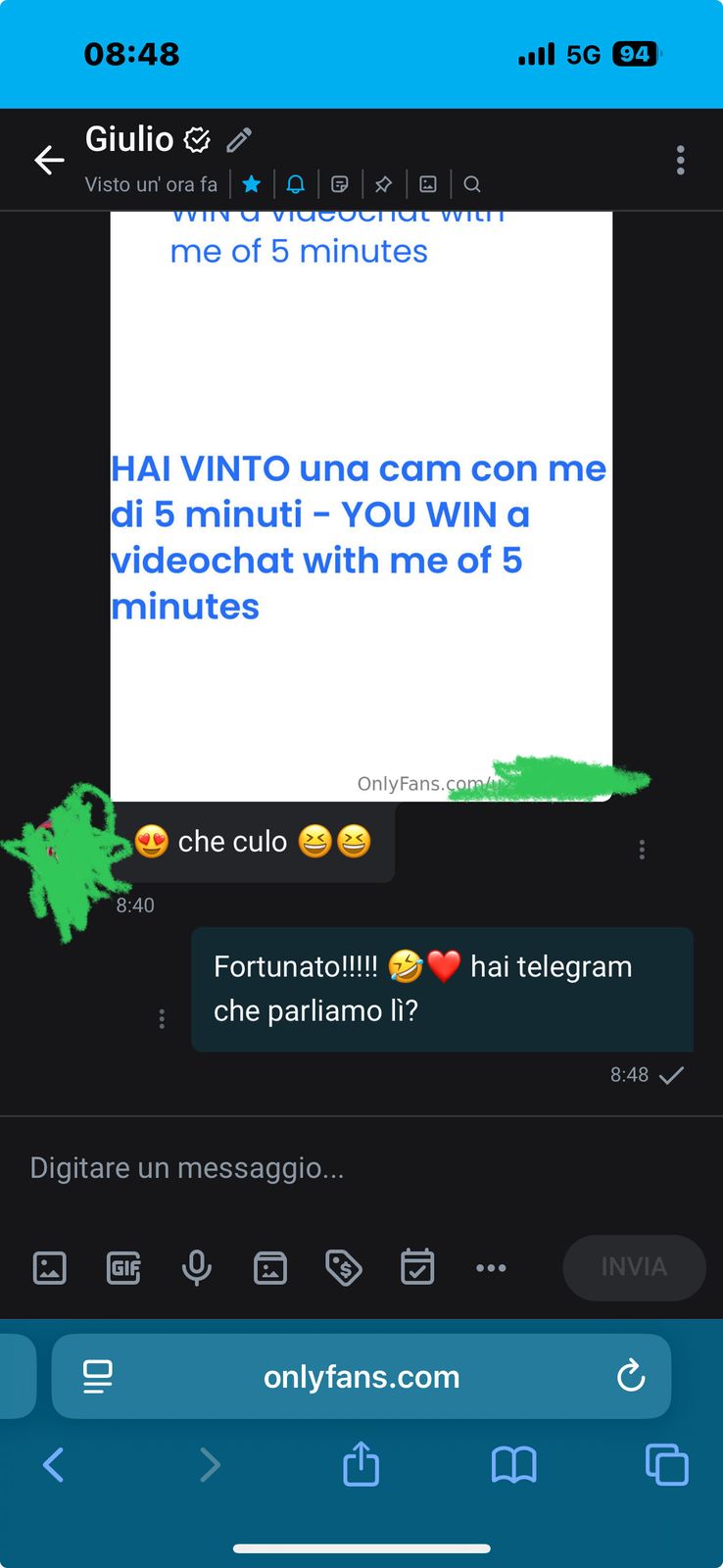Set a price tag on the message

click(344, 1267)
